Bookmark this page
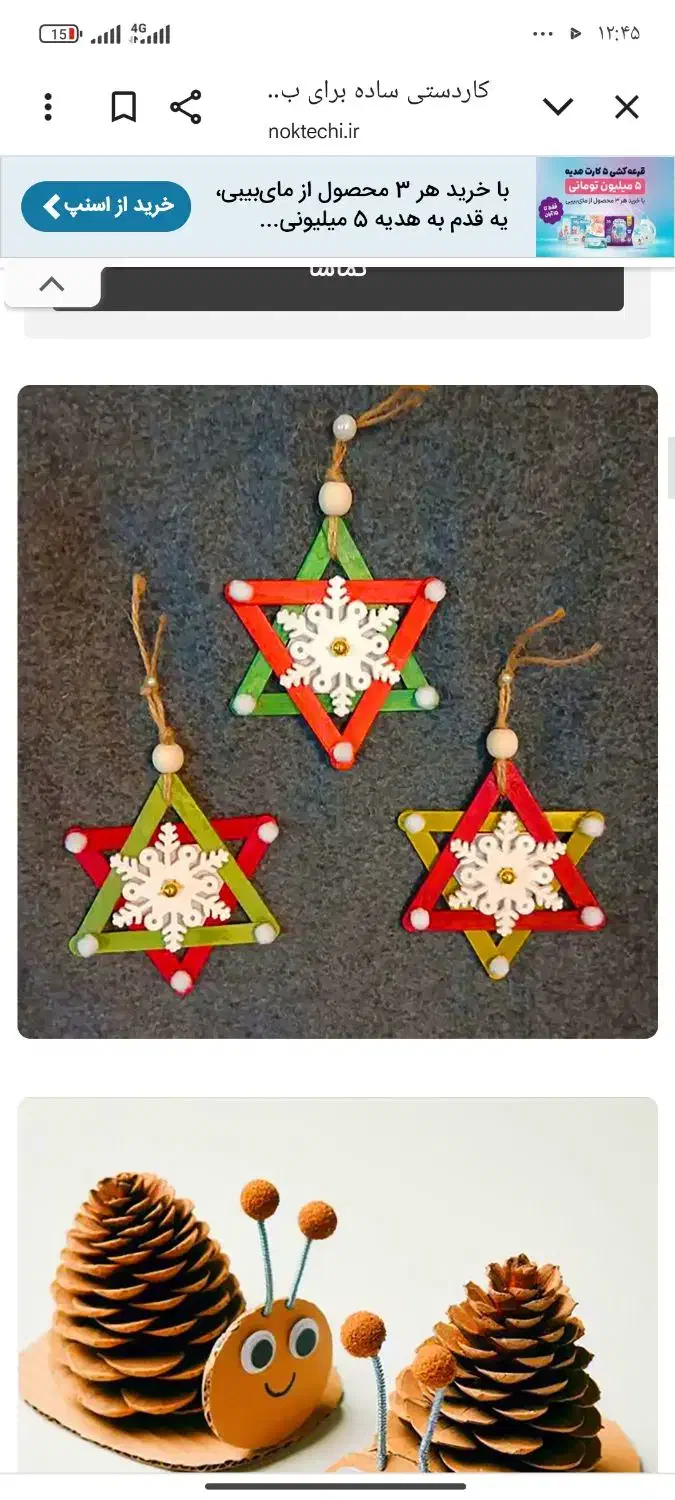The width and height of the screenshot is (675, 1500). 123,107
